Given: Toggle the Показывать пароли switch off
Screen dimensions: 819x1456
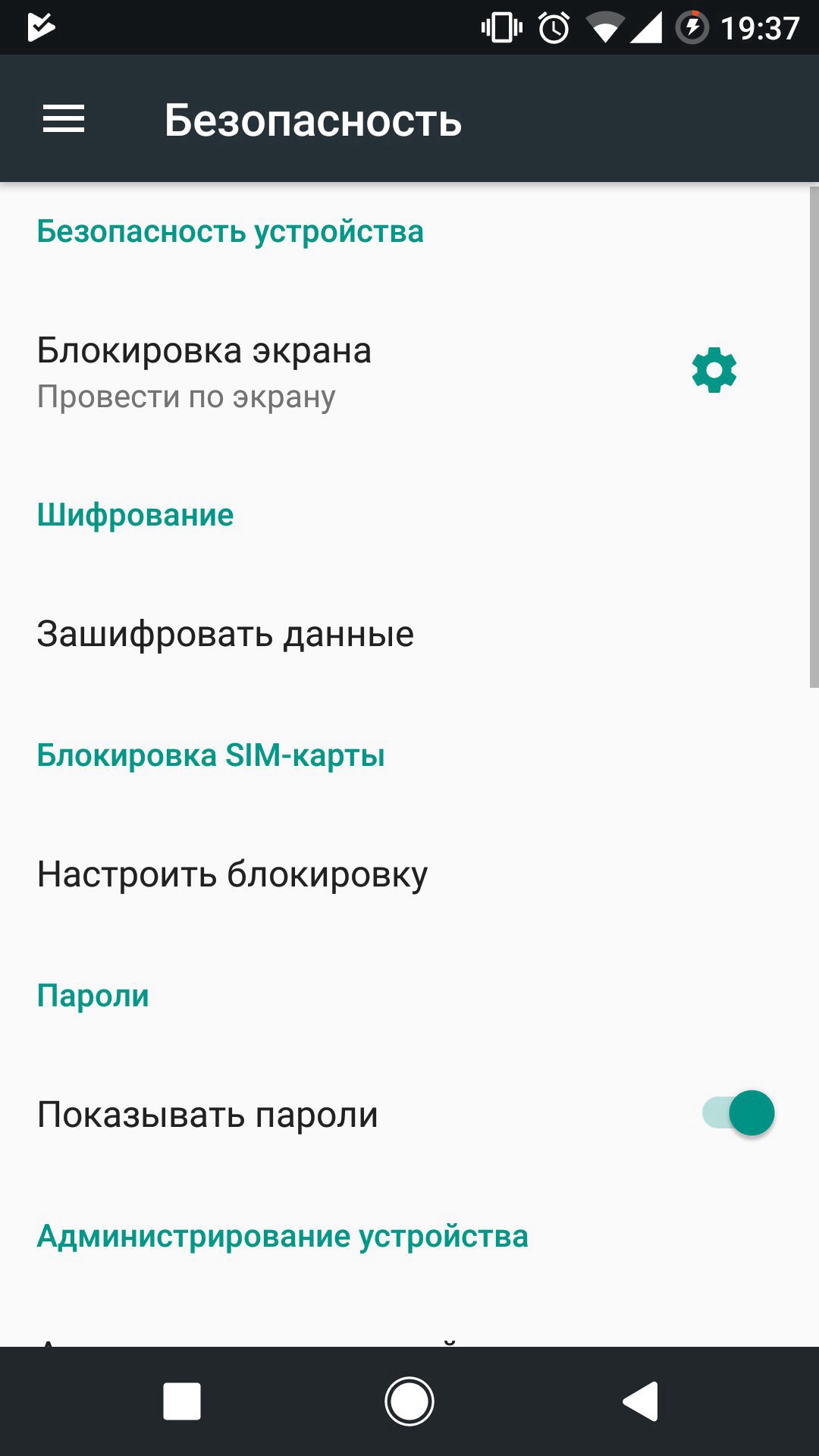Looking at the screenshot, I should [x=738, y=1113].
